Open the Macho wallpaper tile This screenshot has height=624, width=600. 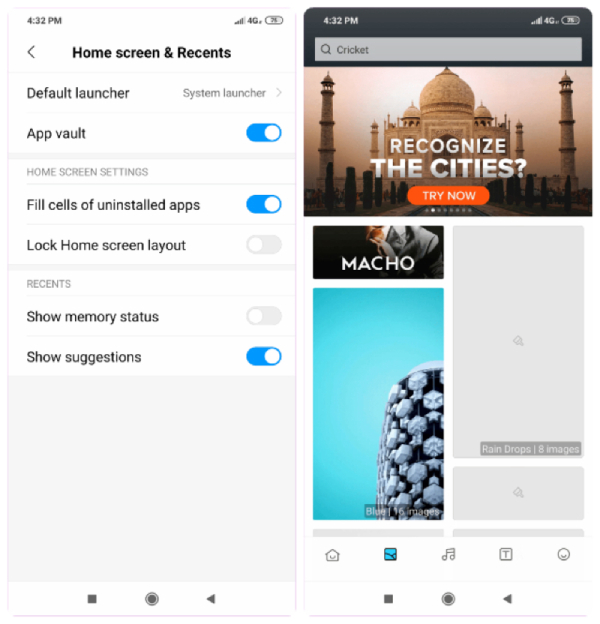378,252
